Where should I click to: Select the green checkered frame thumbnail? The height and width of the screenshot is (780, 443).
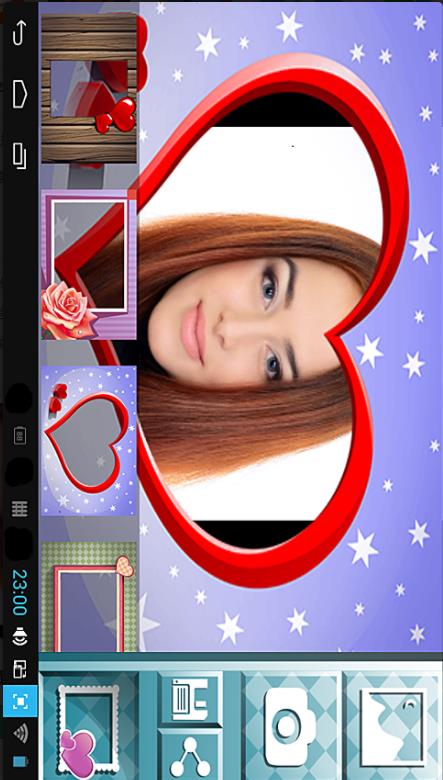[x=89, y=596]
